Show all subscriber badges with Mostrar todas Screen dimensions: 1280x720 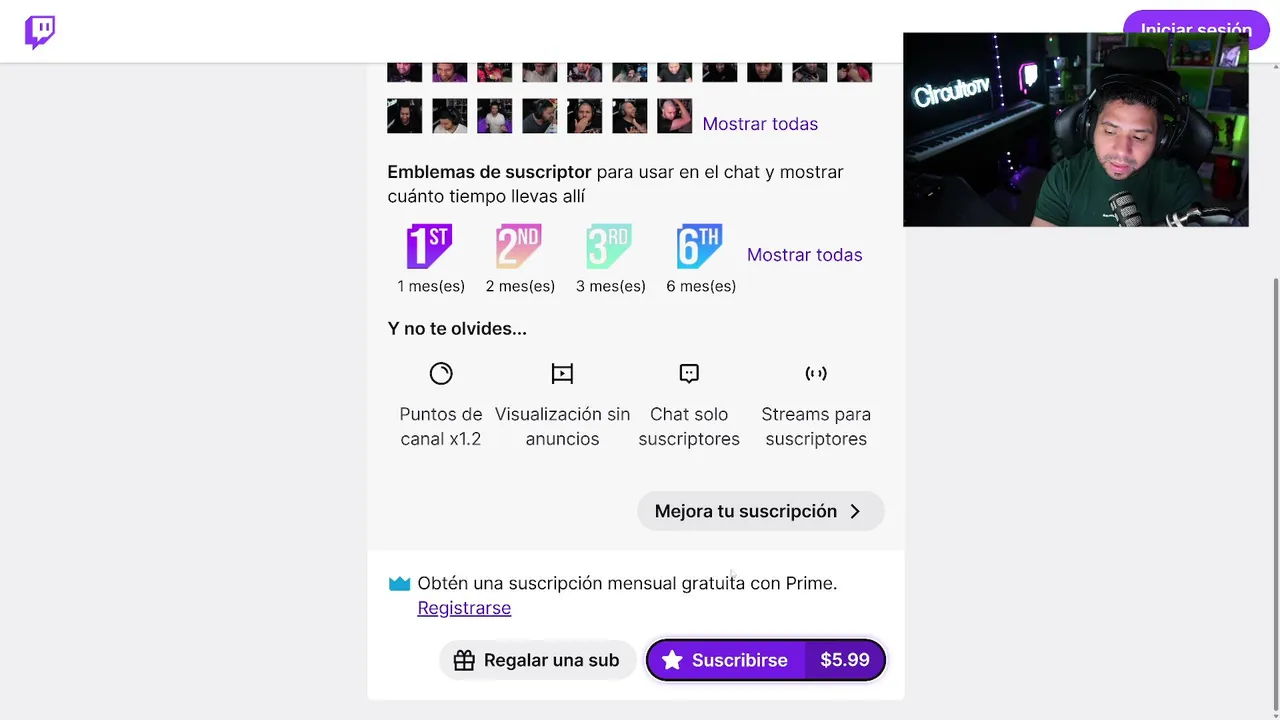pyautogui.click(x=804, y=255)
